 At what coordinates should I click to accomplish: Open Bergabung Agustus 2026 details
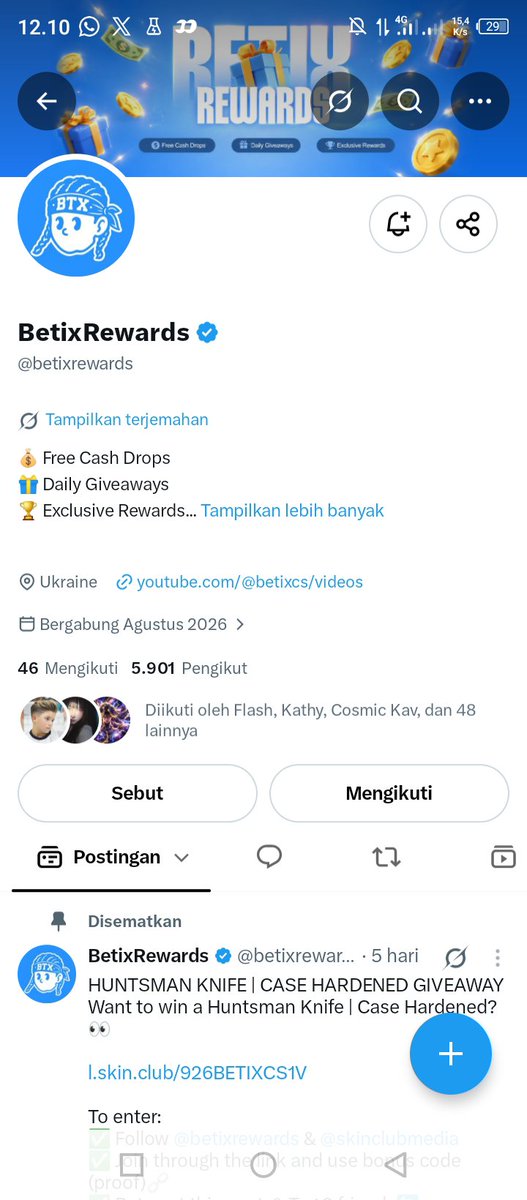(x=132, y=625)
